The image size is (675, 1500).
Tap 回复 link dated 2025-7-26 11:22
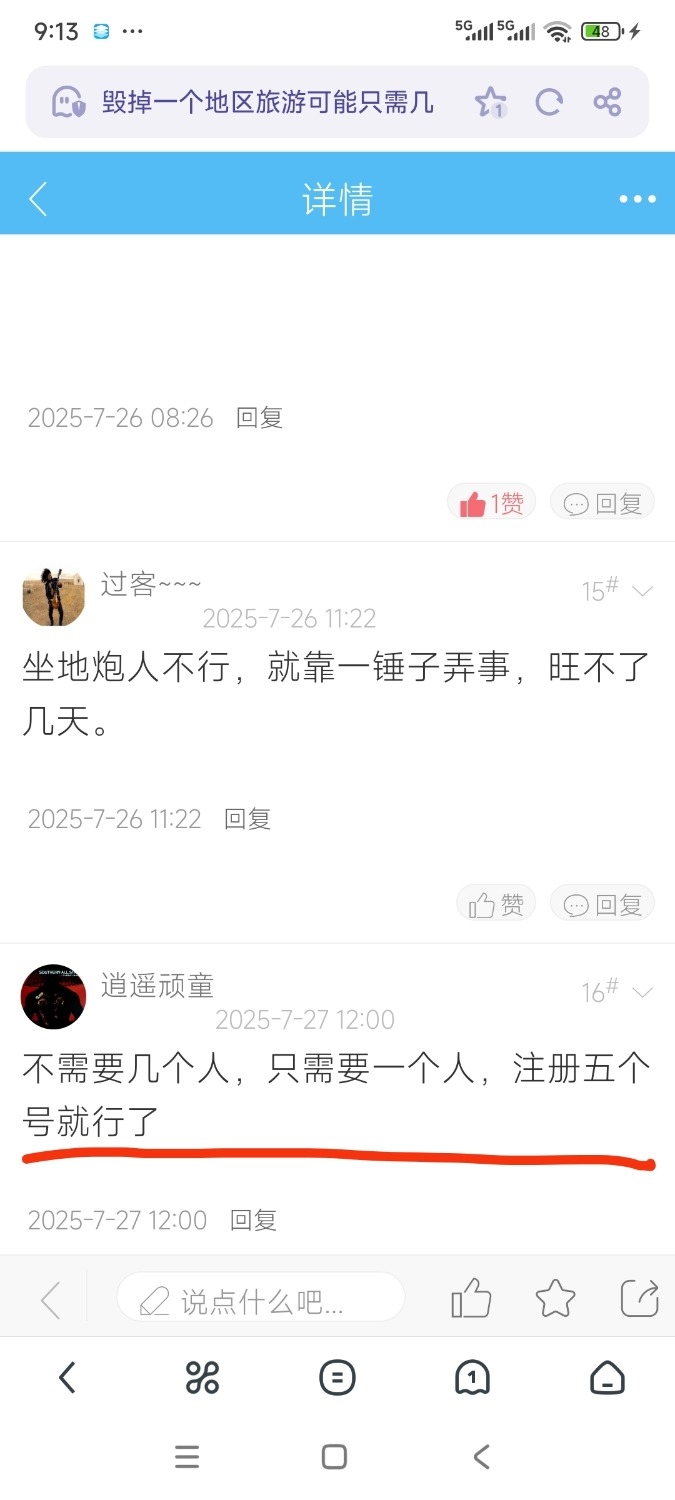[x=247, y=819]
